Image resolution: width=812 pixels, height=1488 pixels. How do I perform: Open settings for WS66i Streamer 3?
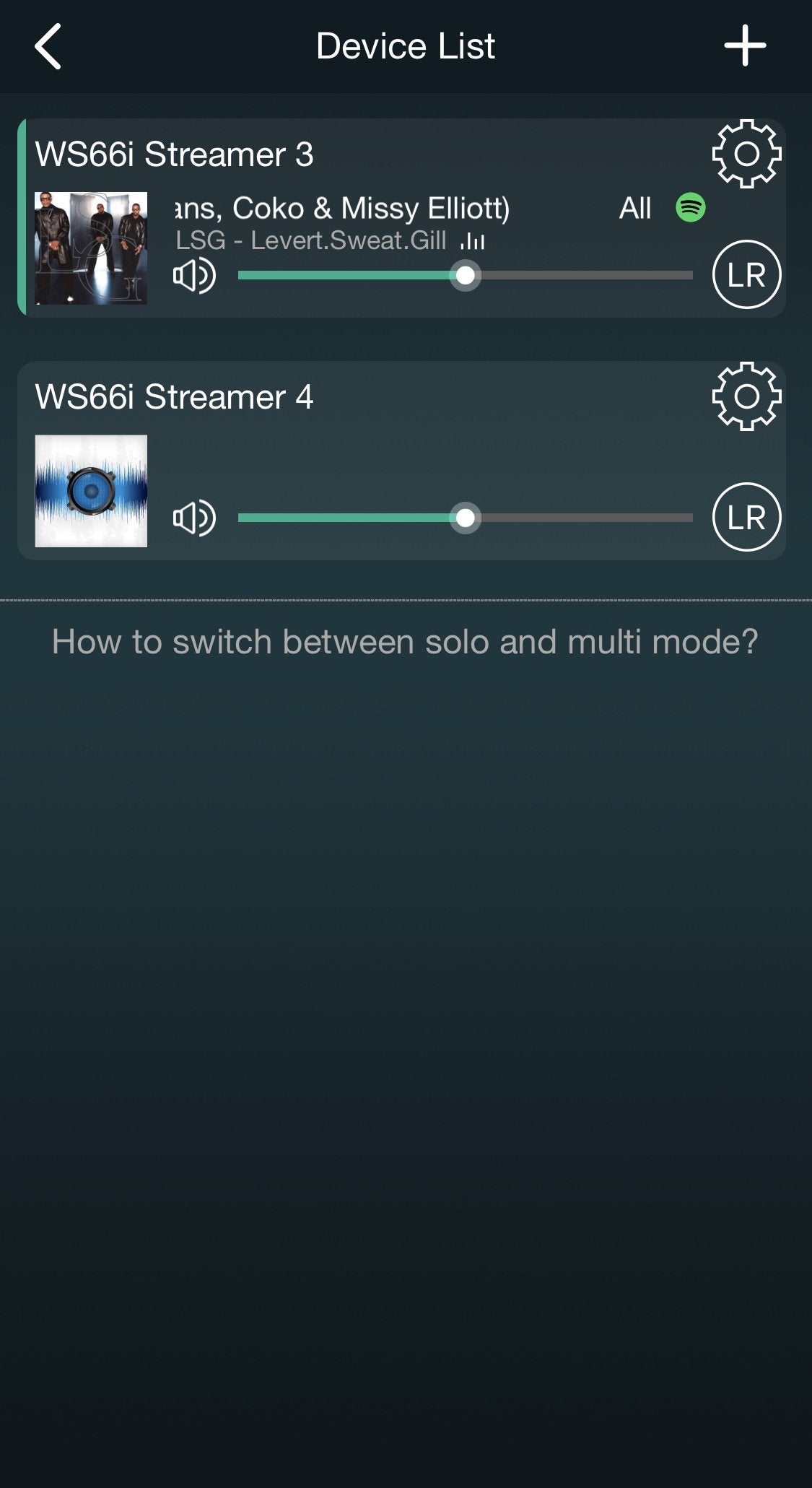click(x=746, y=154)
